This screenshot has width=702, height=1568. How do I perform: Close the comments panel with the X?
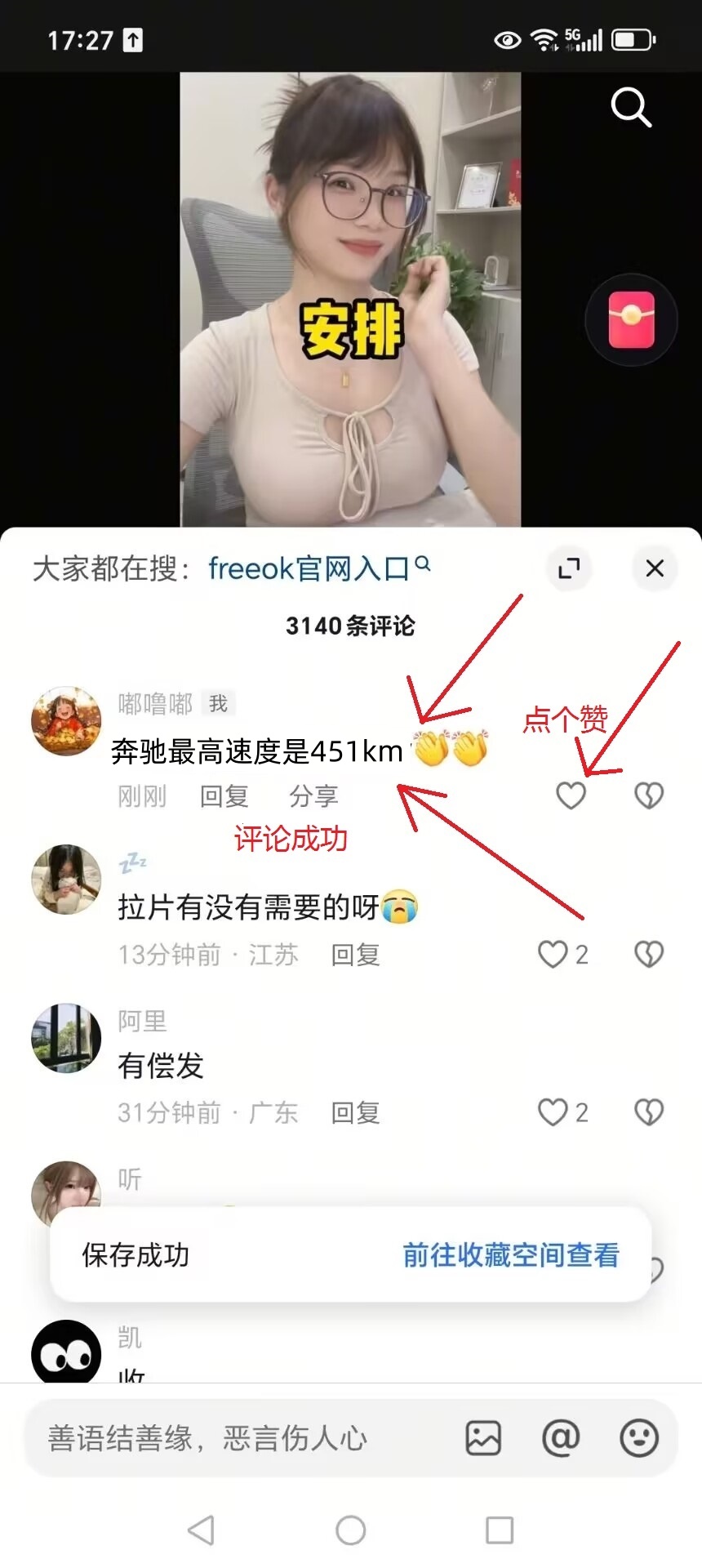pyautogui.click(x=655, y=568)
